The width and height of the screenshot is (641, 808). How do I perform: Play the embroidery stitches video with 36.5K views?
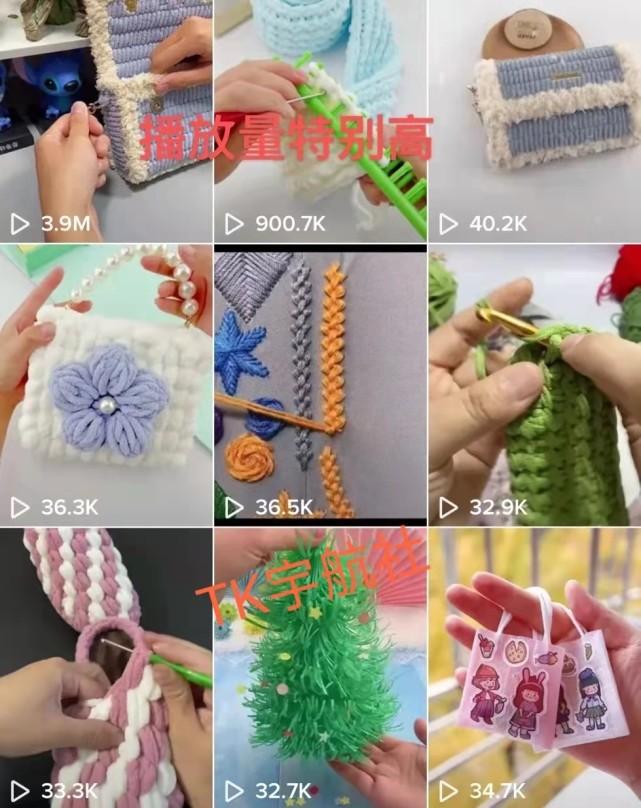click(320, 385)
